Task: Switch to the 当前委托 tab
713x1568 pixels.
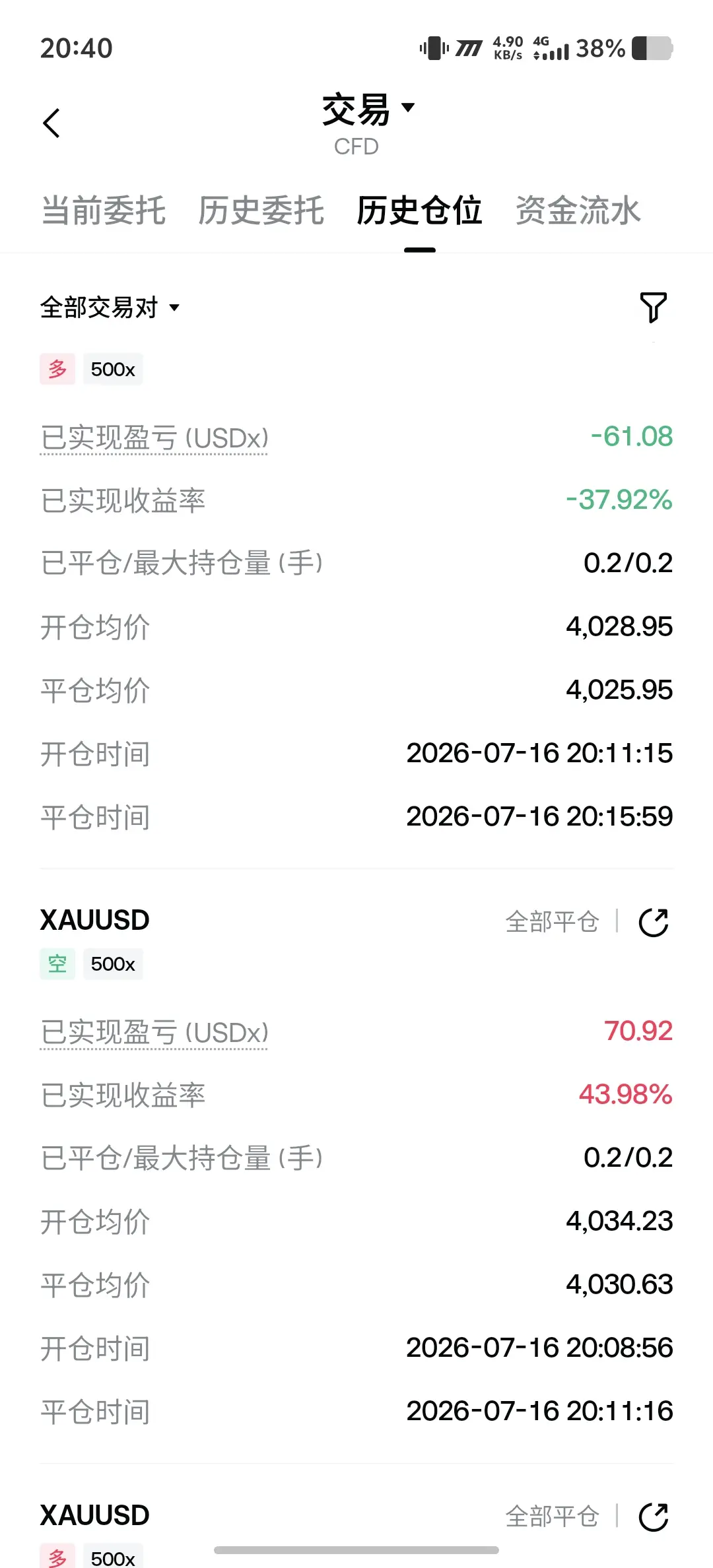Action: tap(104, 211)
